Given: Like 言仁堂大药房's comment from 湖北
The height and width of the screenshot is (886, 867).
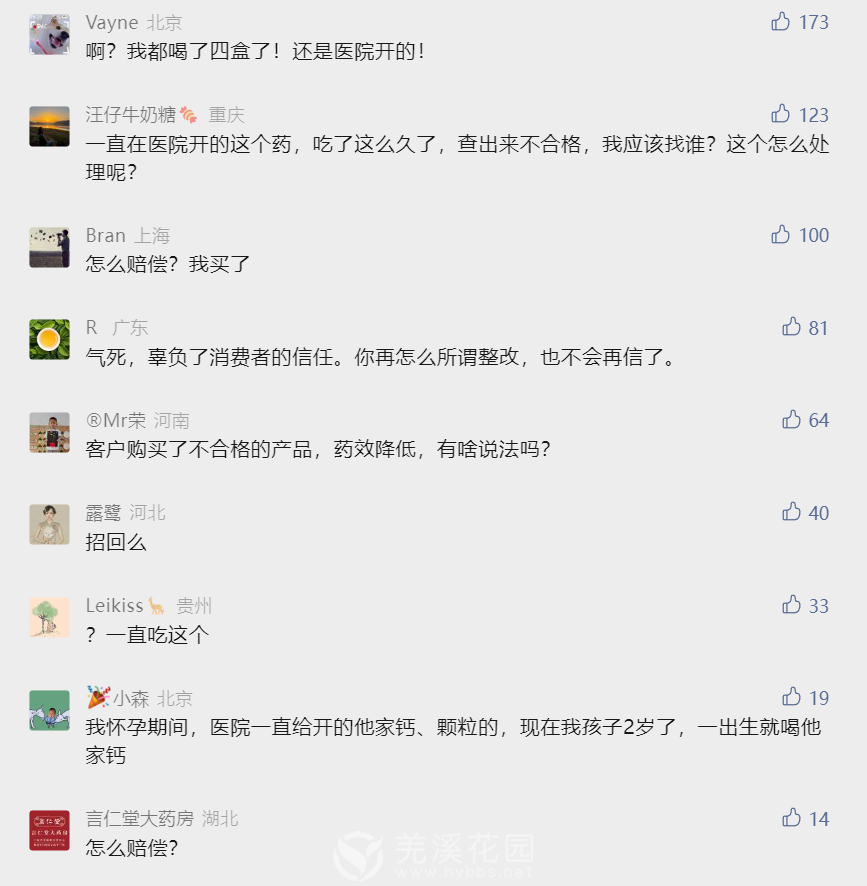Looking at the screenshot, I should coord(792,818).
